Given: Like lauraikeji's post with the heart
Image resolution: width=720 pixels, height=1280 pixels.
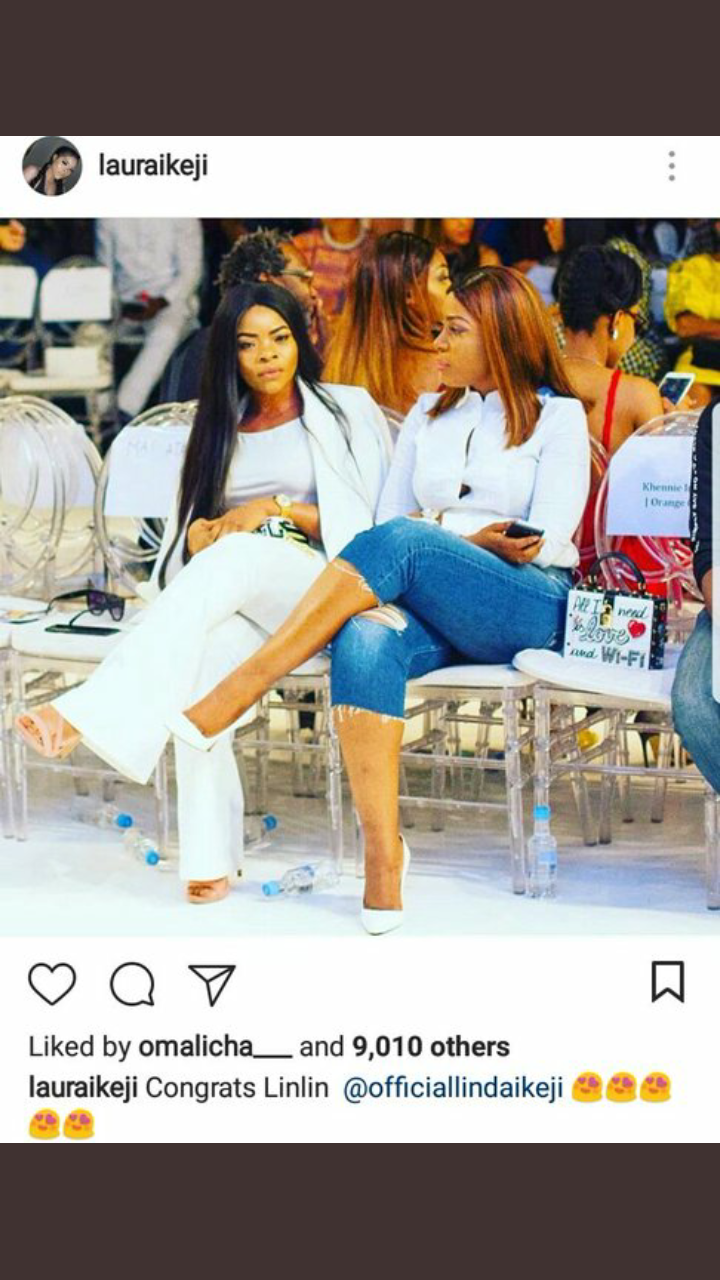Looking at the screenshot, I should coord(52,984).
